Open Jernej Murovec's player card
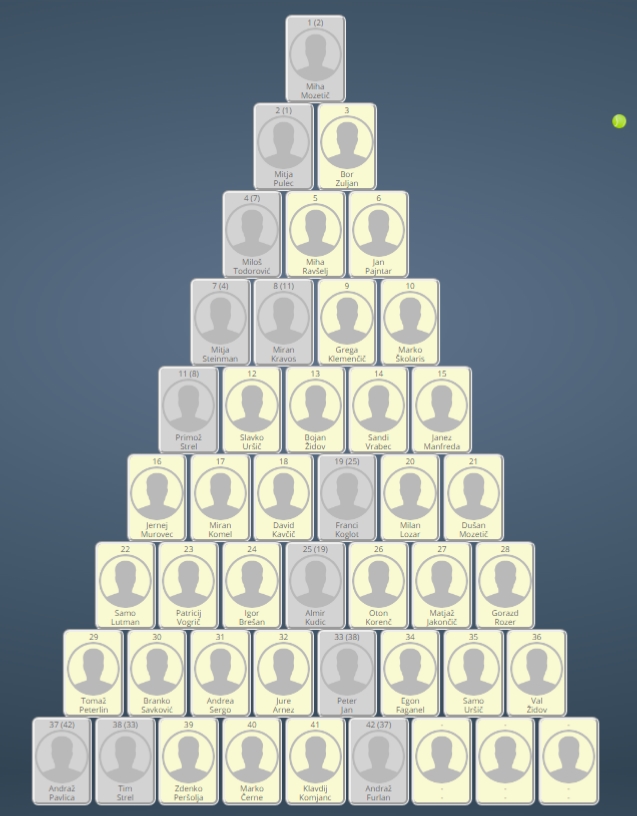This screenshot has width=637, height=816. (x=157, y=497)
